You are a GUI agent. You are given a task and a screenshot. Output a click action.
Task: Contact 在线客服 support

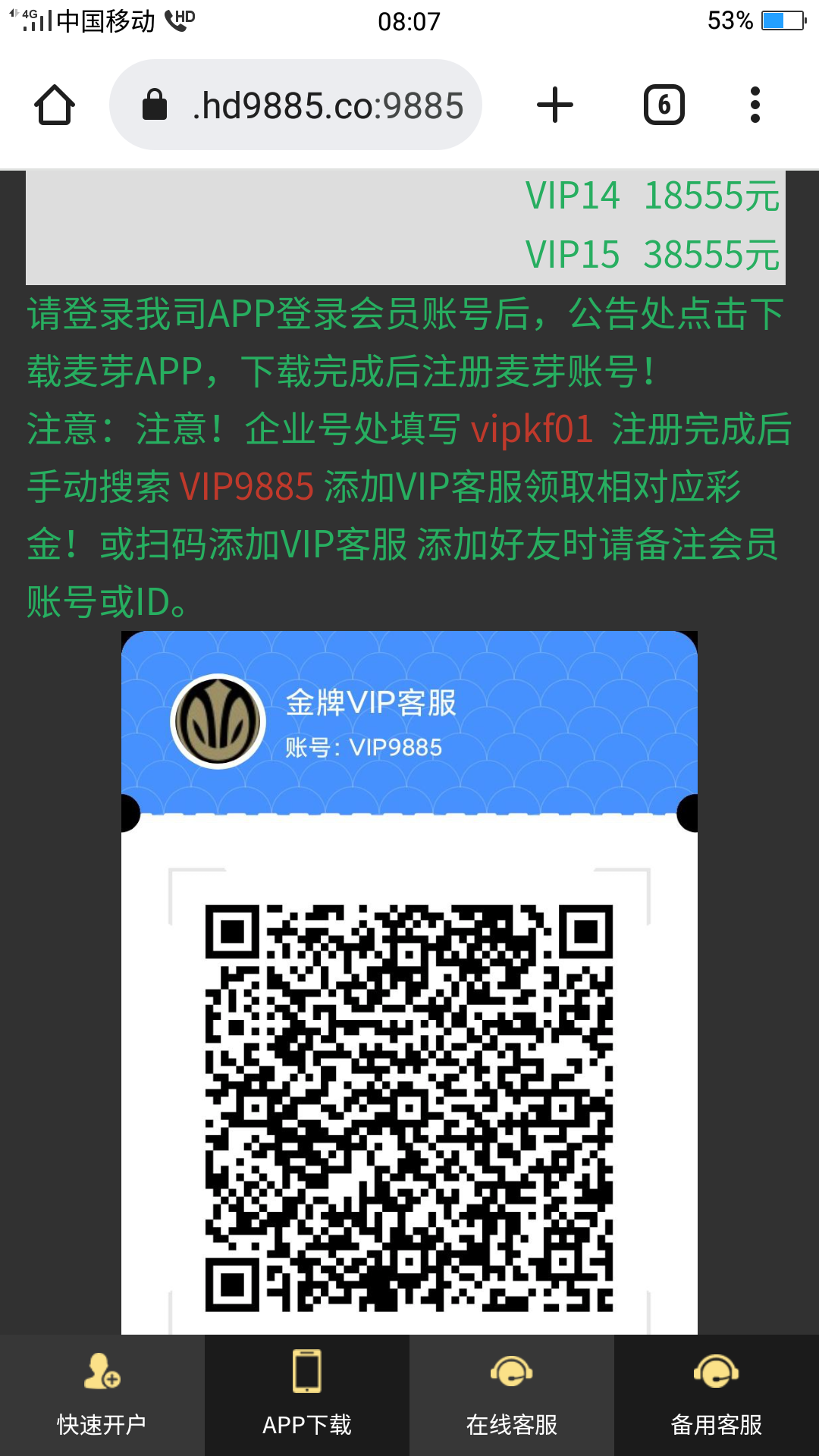click(x=512, y=1395)
